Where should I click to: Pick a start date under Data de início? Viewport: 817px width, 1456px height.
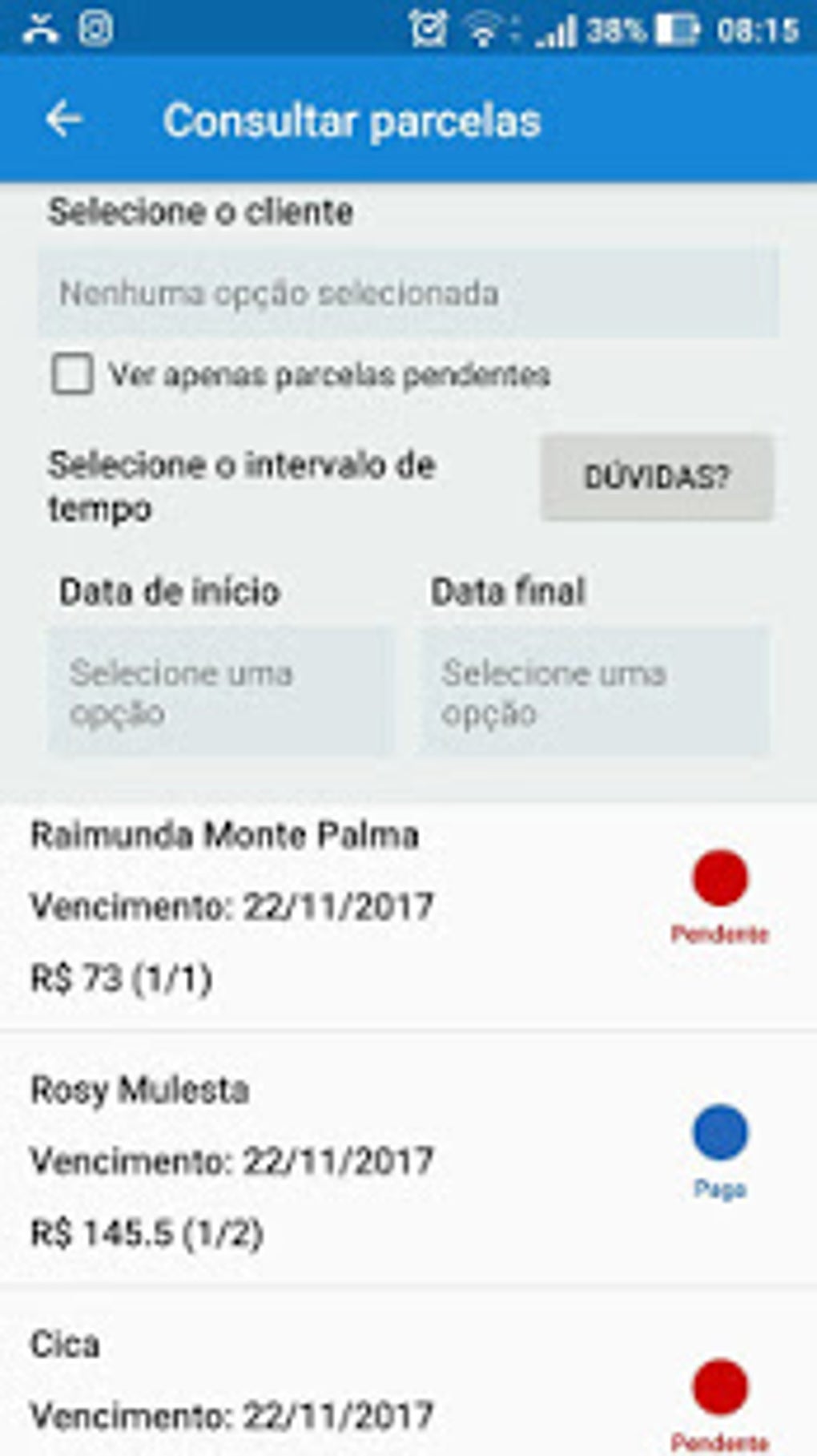point(221,692)
